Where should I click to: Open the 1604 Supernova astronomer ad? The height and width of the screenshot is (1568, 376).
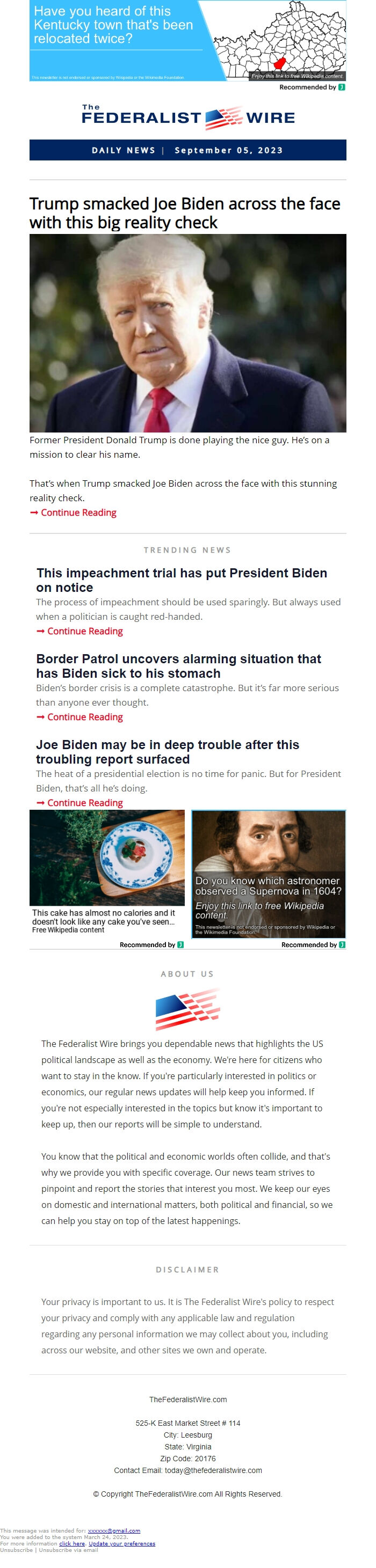269,874
